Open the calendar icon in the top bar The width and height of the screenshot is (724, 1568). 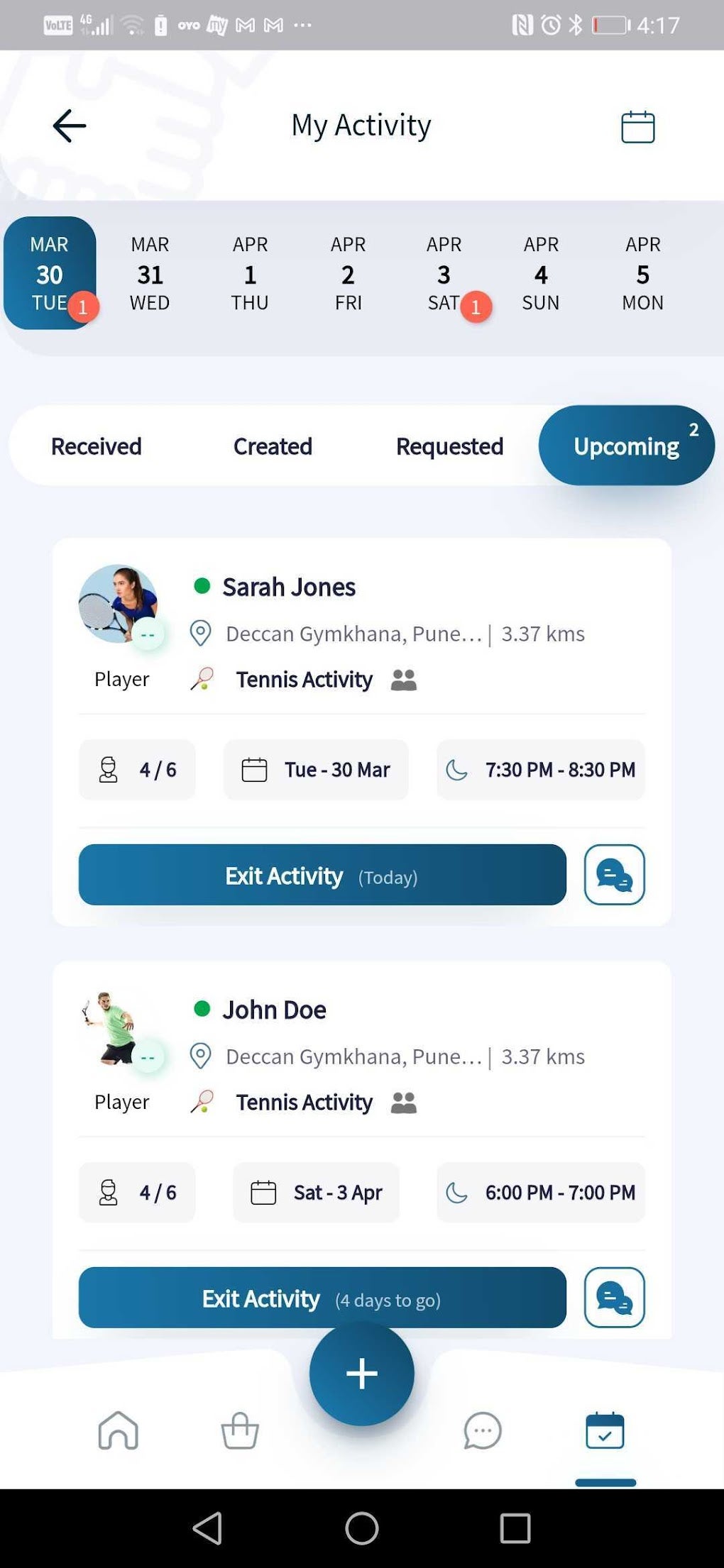pyautogui.click(x=637, y=126)
